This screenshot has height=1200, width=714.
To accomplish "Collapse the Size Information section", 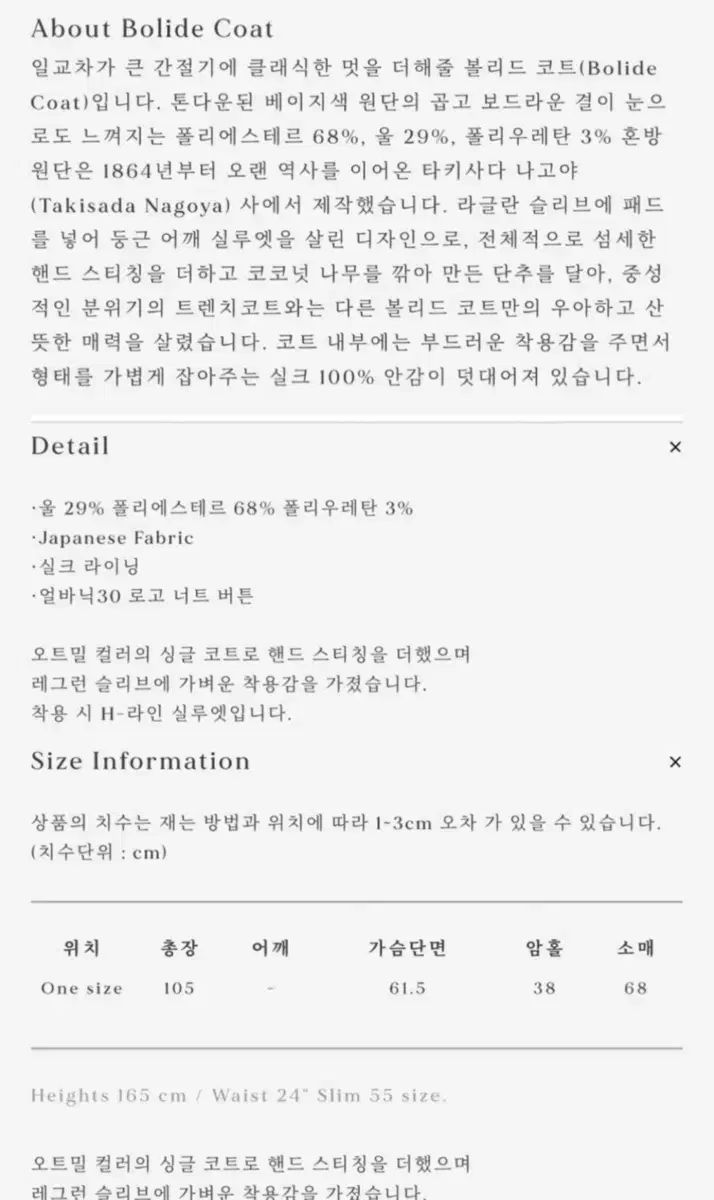I will 675,762.
